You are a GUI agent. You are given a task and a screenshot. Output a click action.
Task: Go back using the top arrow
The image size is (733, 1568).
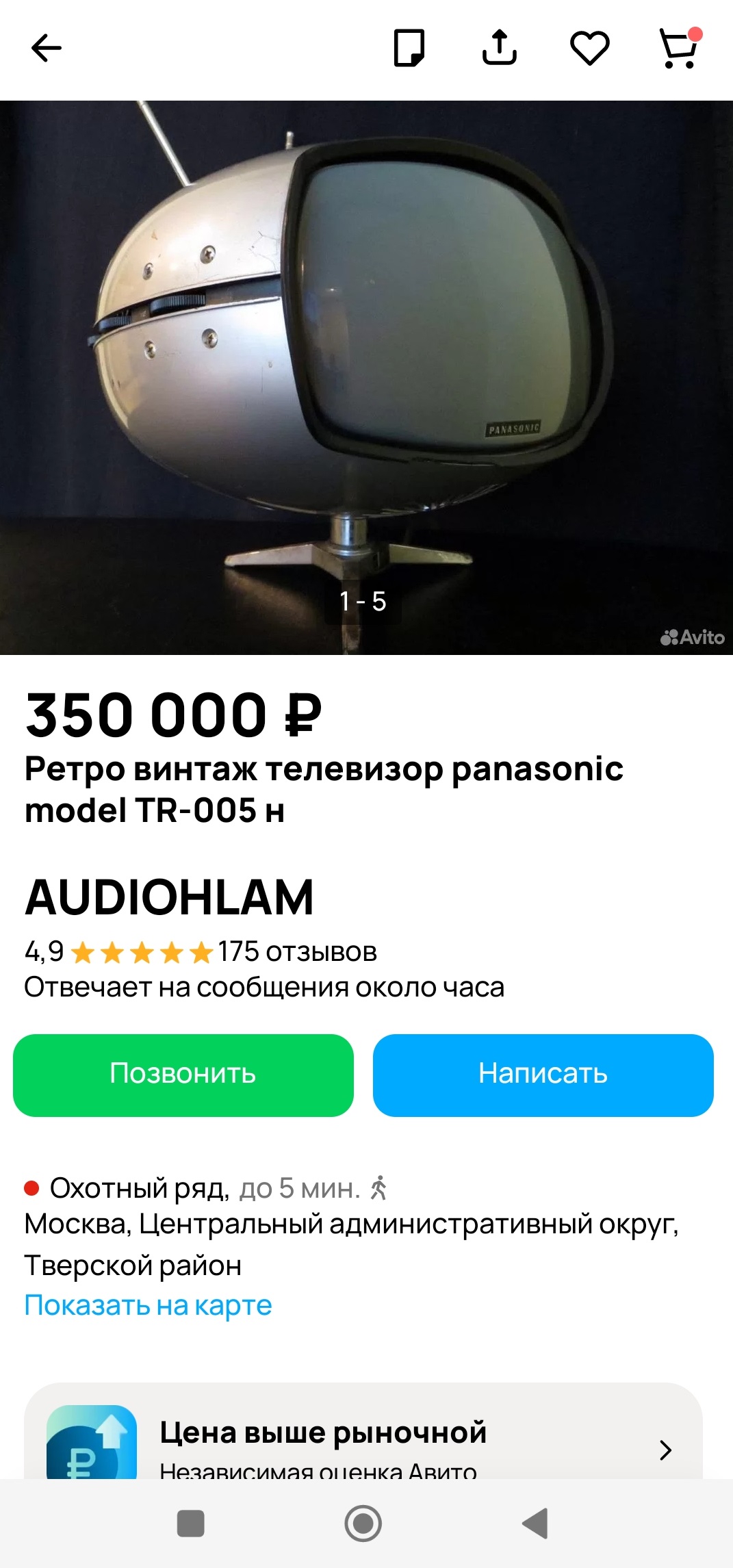[47, 48]
